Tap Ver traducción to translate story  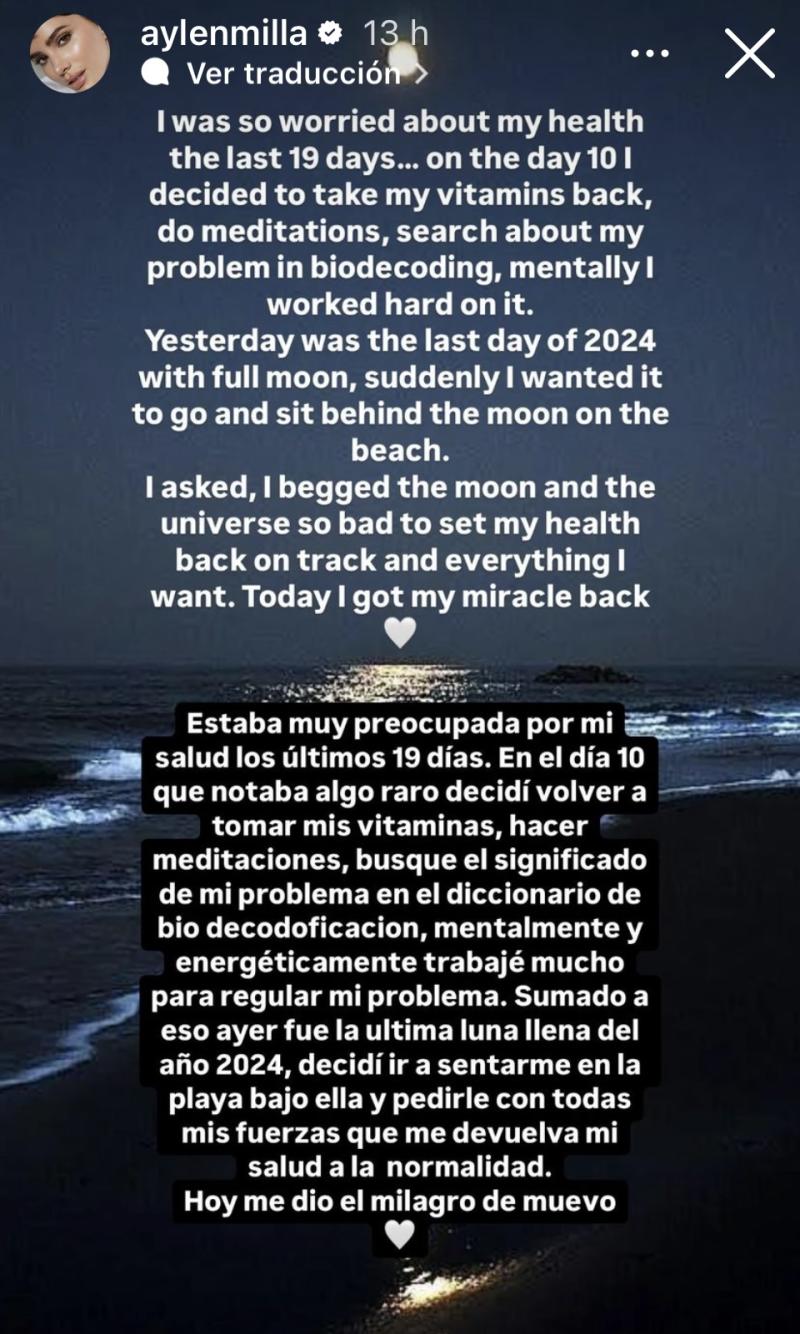(292, 73)
